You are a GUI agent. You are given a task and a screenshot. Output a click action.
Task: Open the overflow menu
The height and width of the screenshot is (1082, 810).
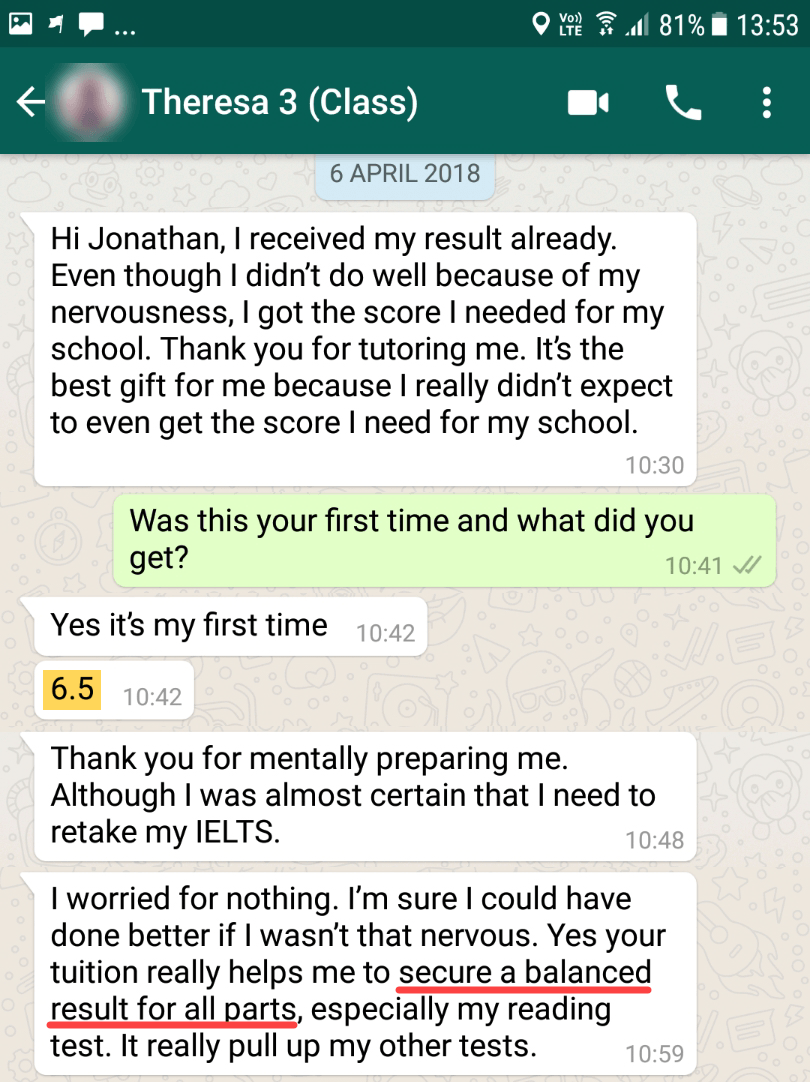766,102
